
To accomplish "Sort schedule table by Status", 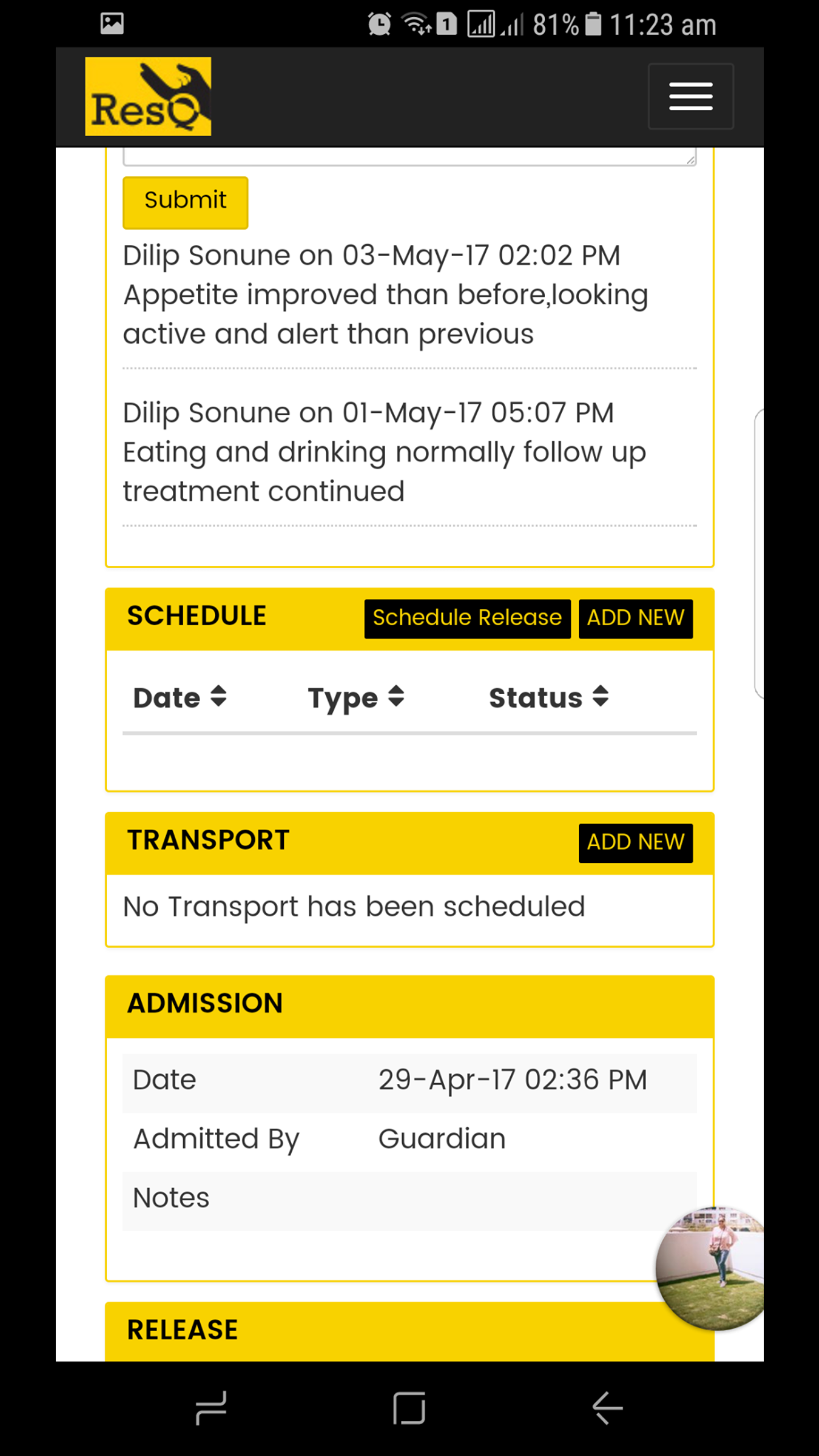I will click(x=549, y=697).
